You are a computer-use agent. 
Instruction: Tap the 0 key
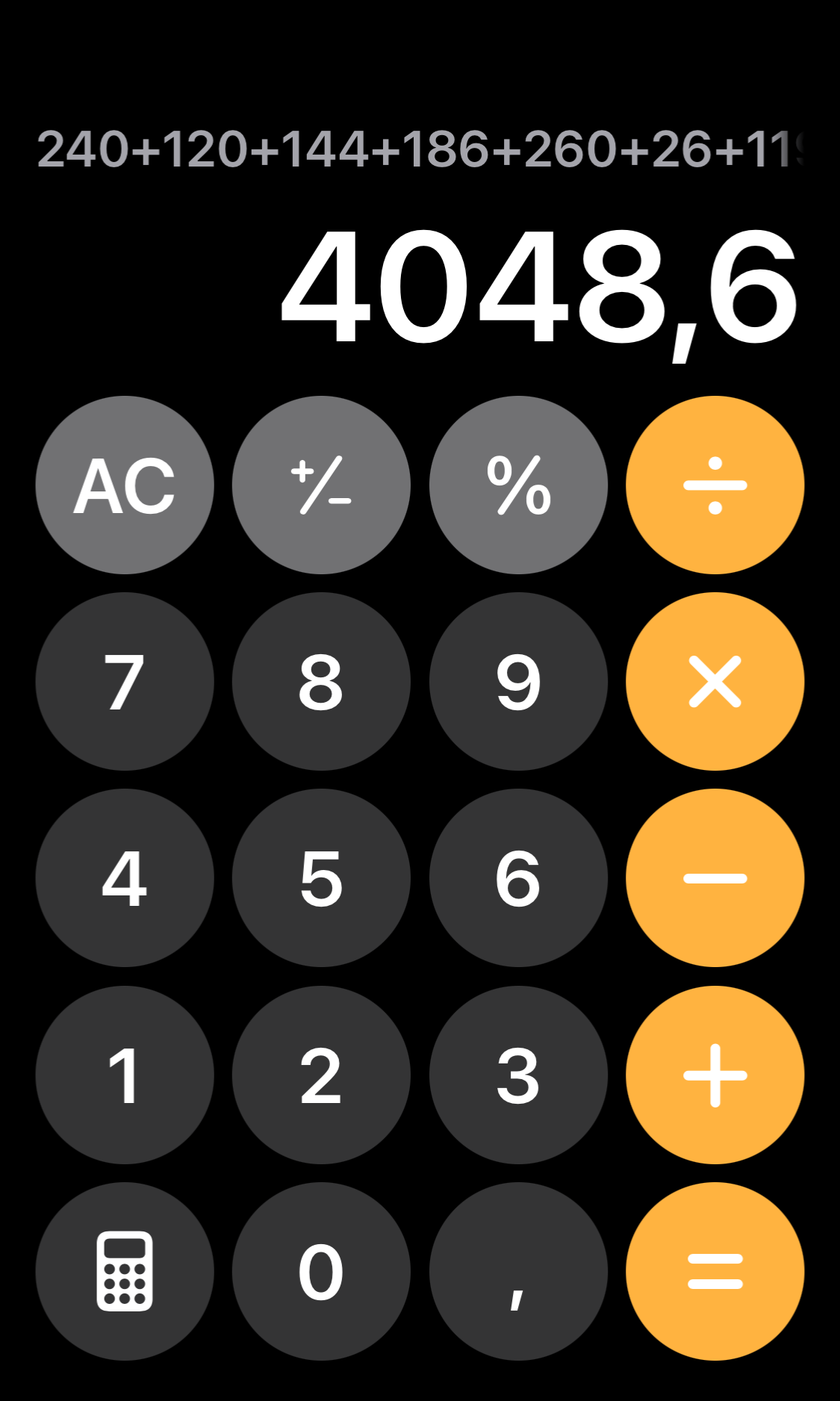321,1271
